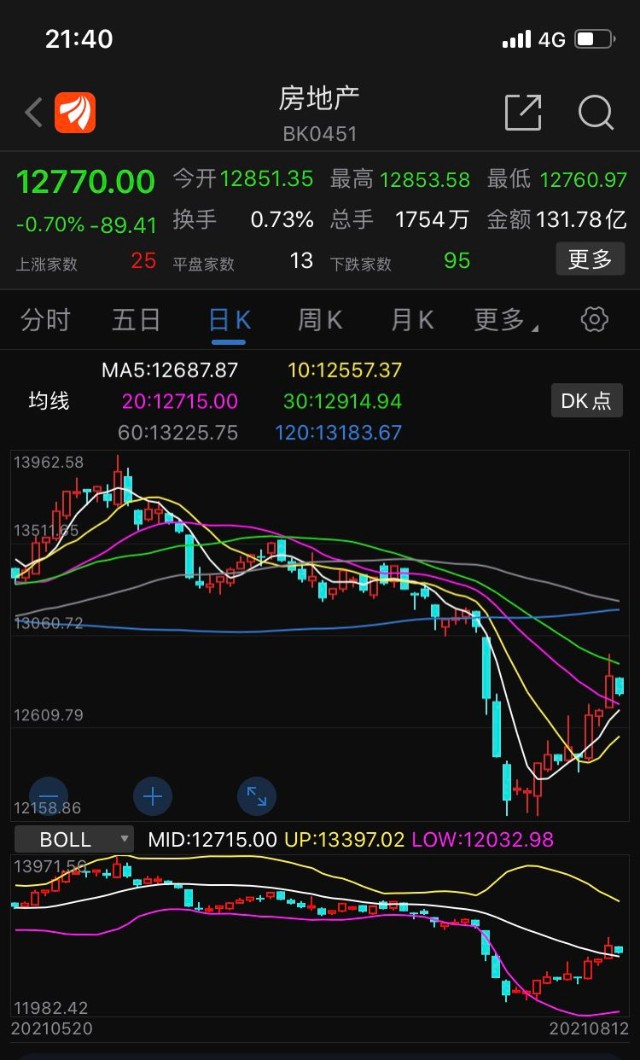
Task: Expand the 更多 chart period dropdown
Action: pos(506,320)
